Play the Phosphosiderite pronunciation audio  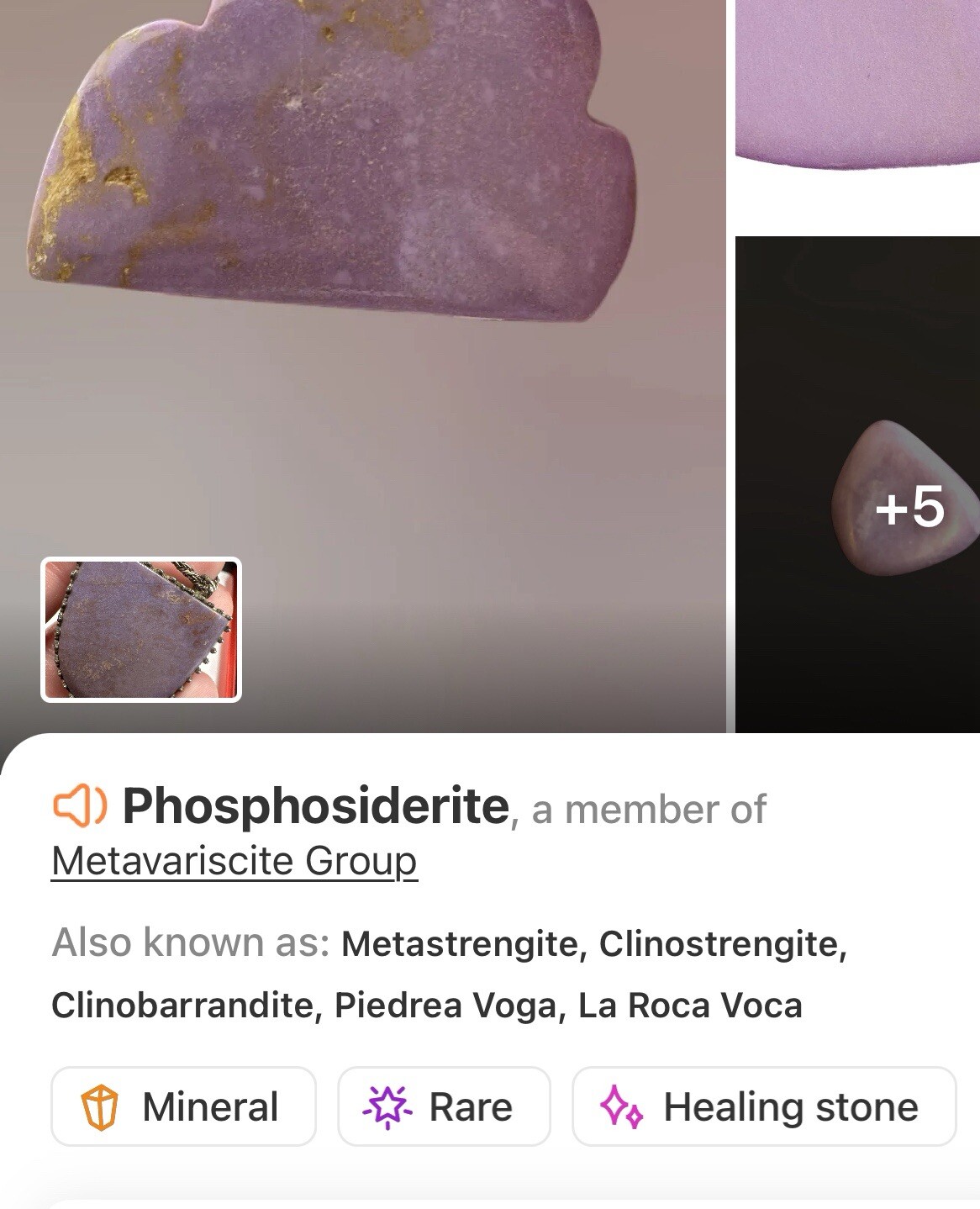pyautogui.click(x=79, y=805)
